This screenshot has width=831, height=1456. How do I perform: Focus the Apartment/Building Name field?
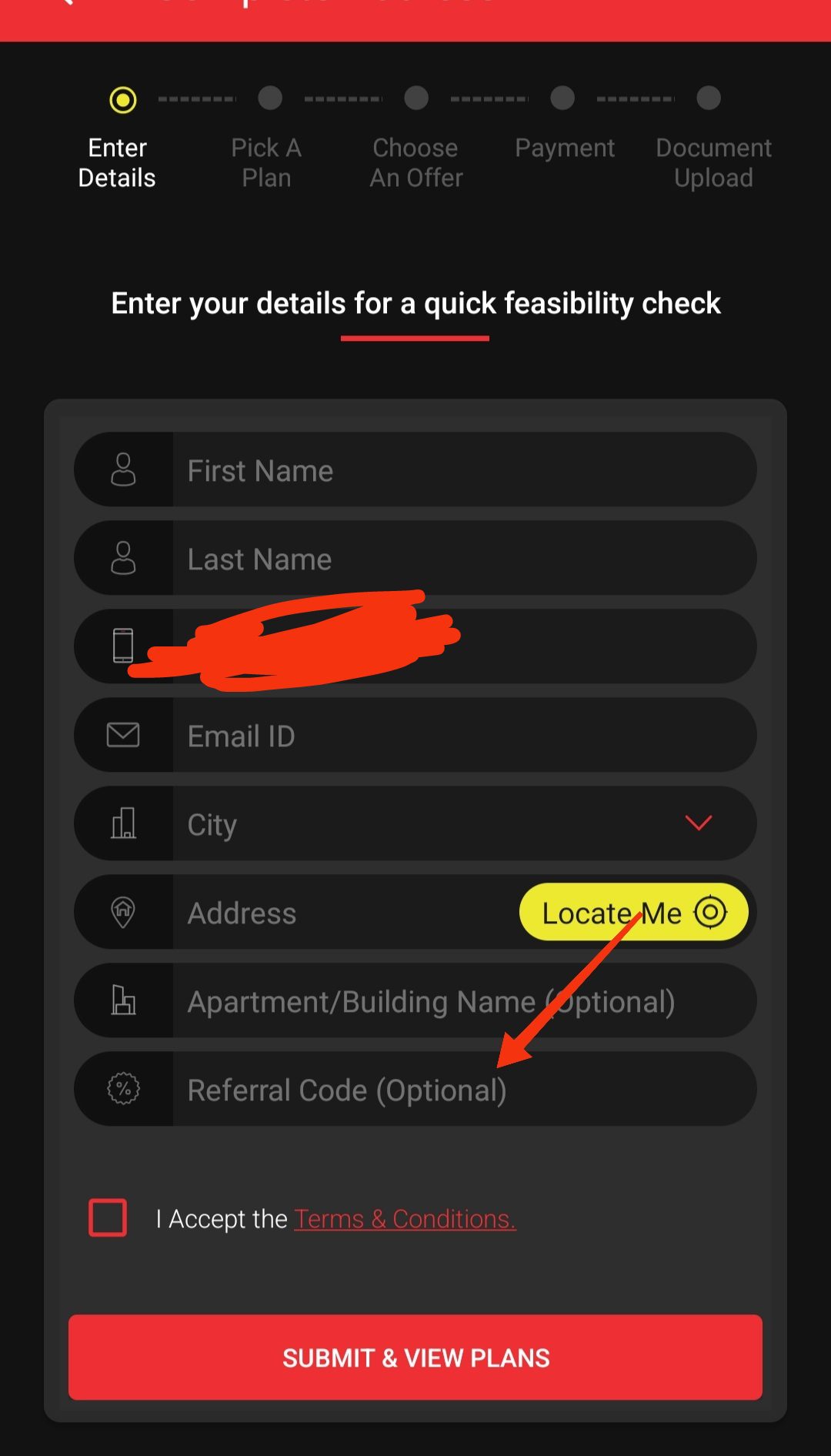[x=462, y=1001]
